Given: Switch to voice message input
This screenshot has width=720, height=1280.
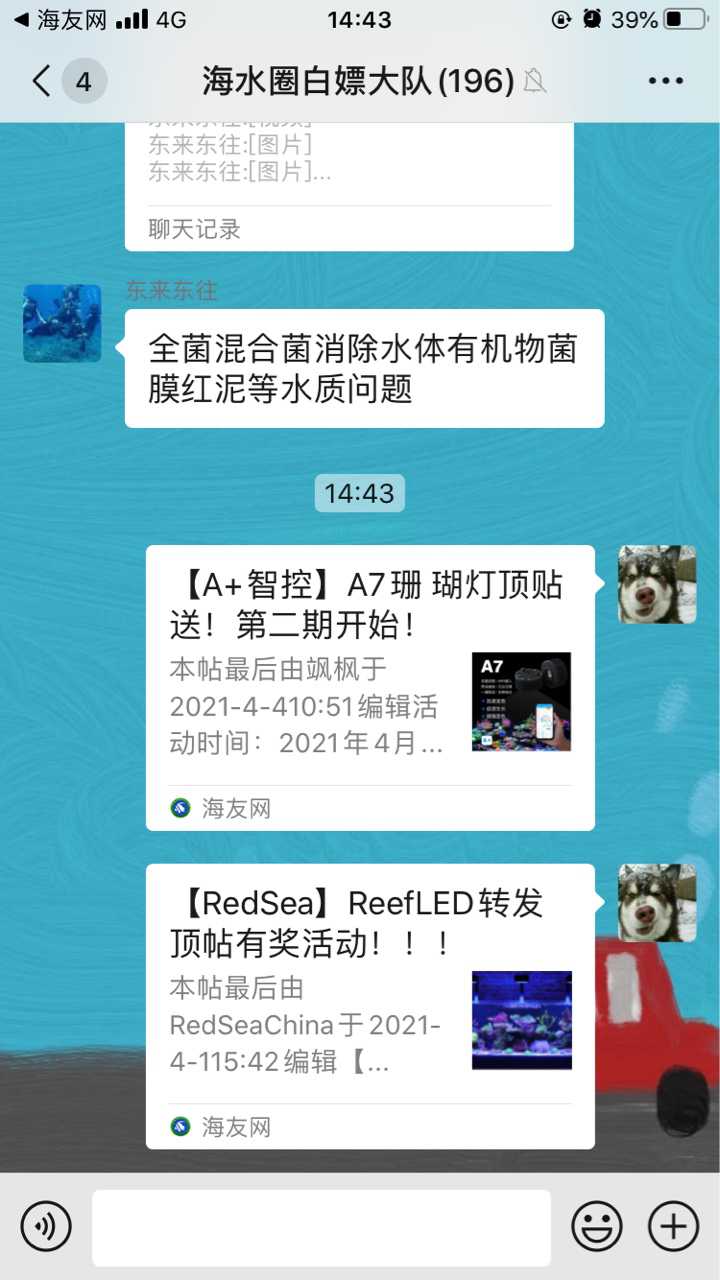Looking at the screenshot, I should 46,1226.
